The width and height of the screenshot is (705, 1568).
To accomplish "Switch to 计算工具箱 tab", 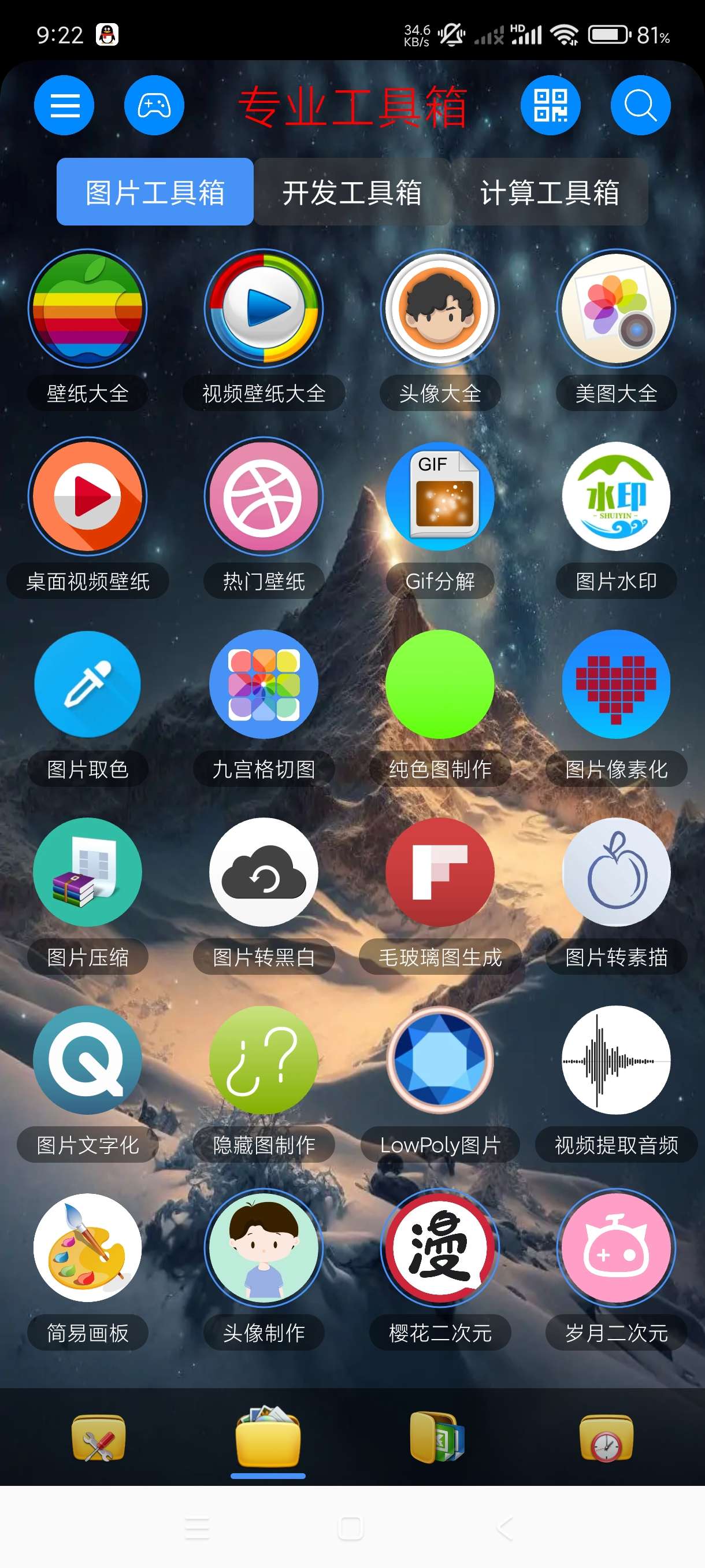I will [x=550, y=193].
